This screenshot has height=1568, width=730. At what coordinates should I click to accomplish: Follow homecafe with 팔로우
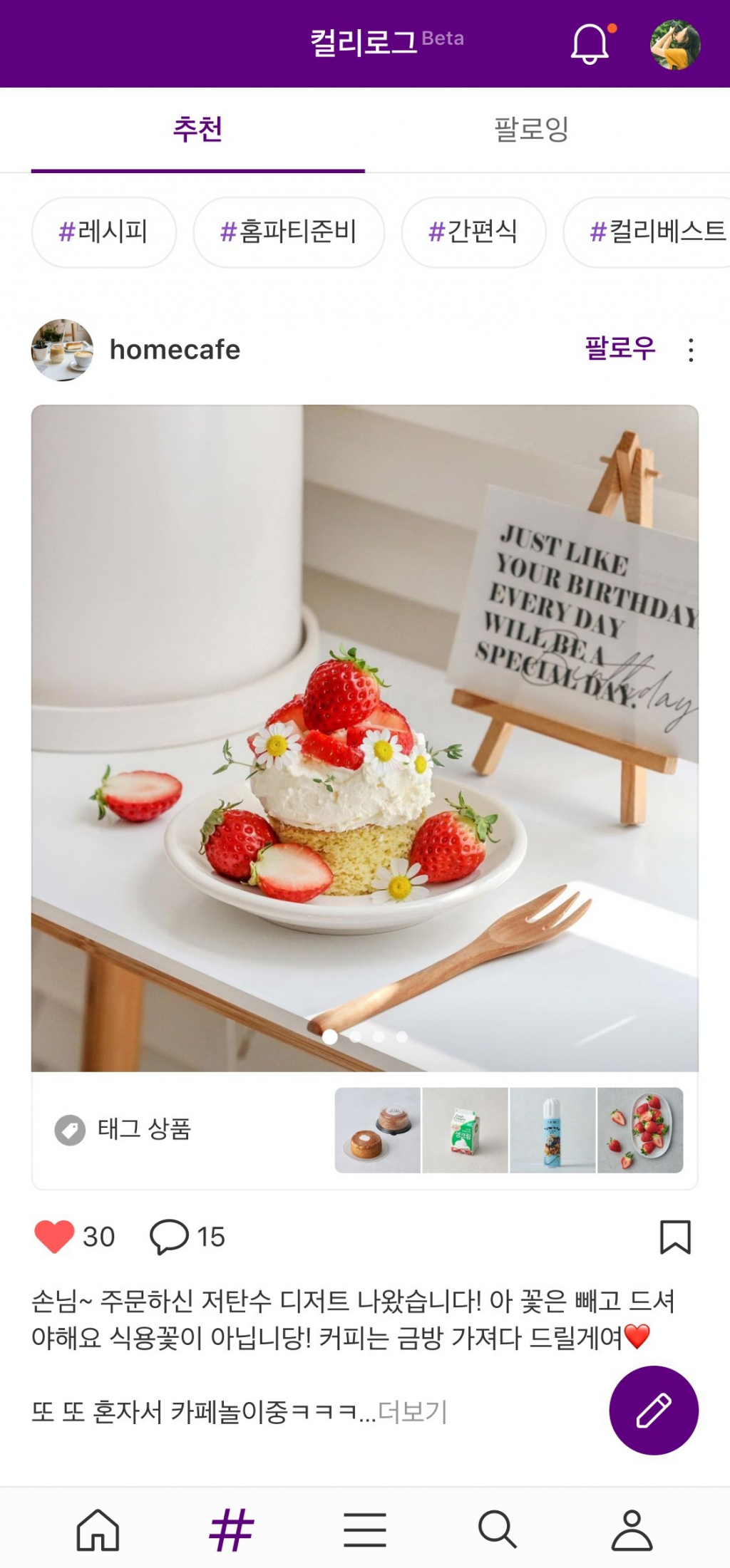[620, 349]
